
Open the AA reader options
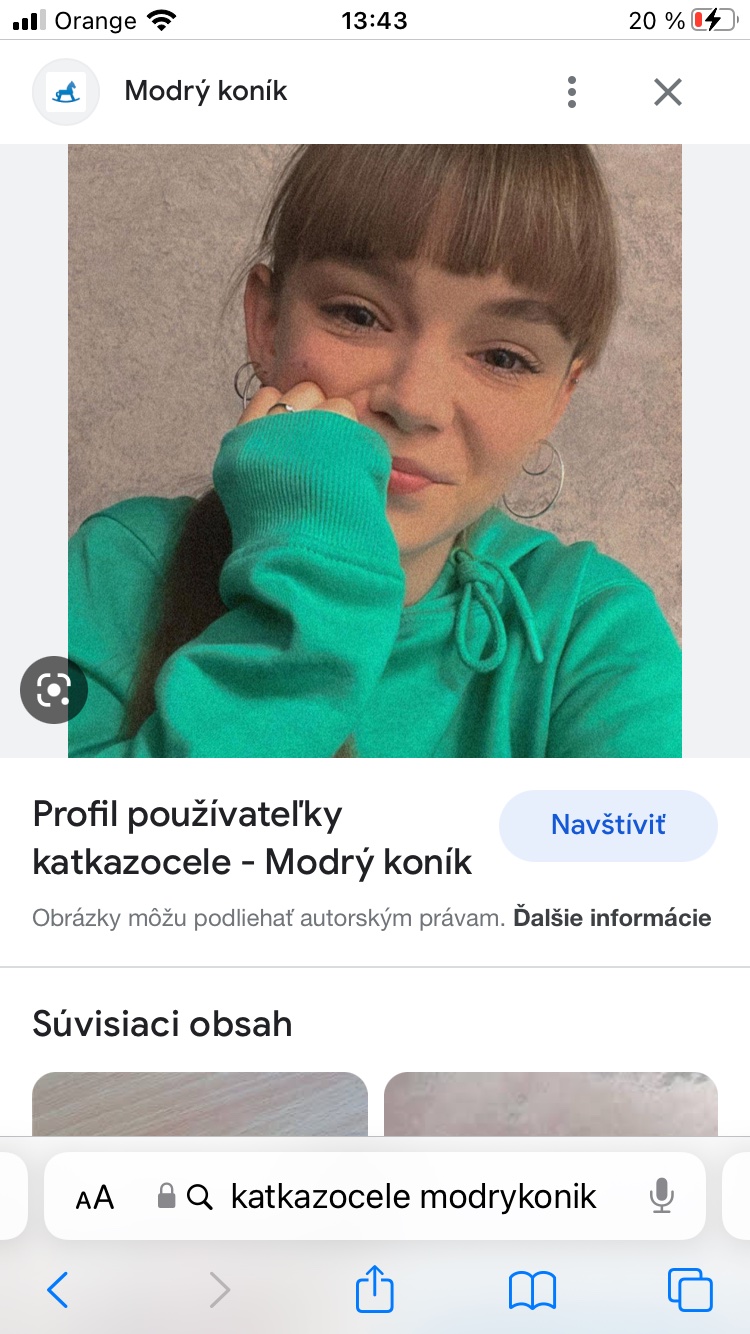pos(95,1197)
